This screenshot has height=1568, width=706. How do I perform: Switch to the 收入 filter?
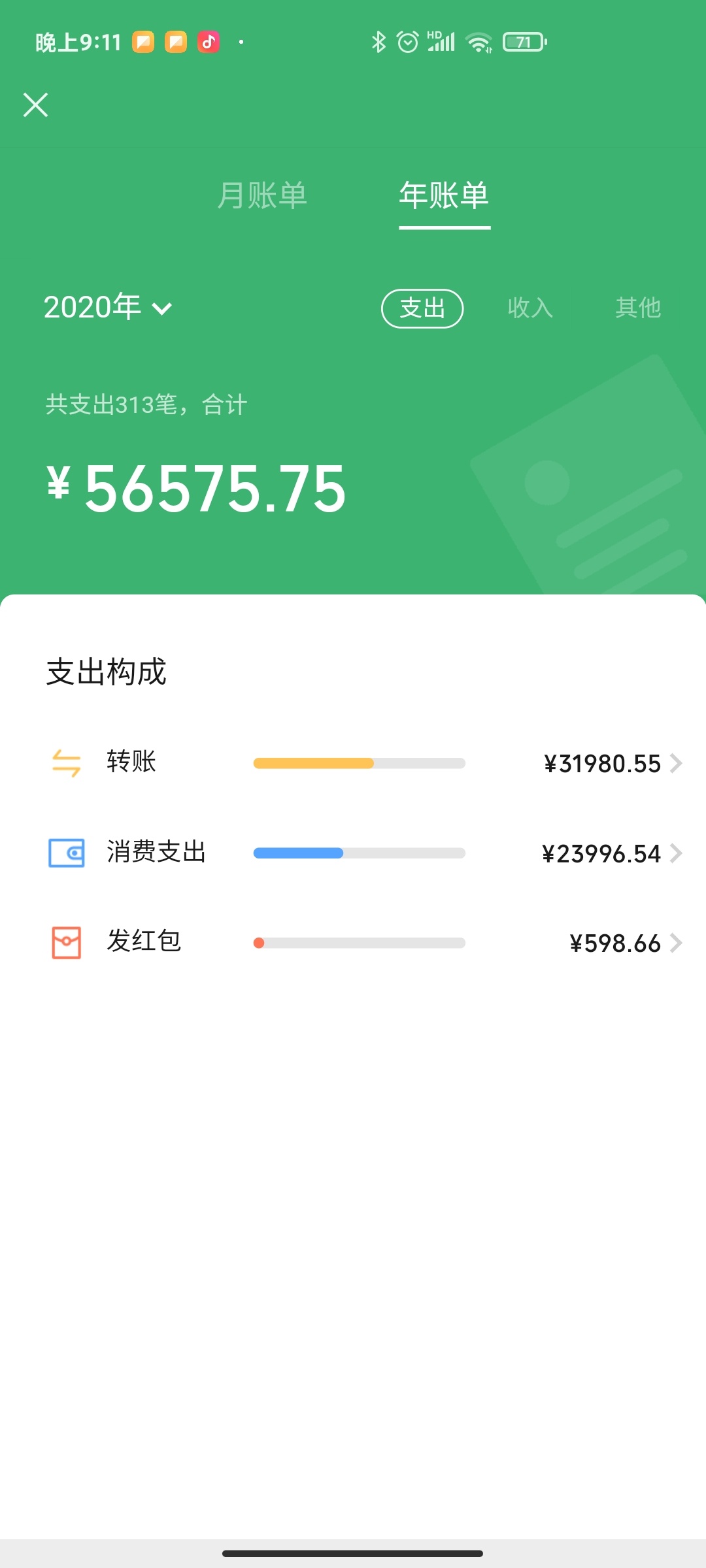click(530, 307)
